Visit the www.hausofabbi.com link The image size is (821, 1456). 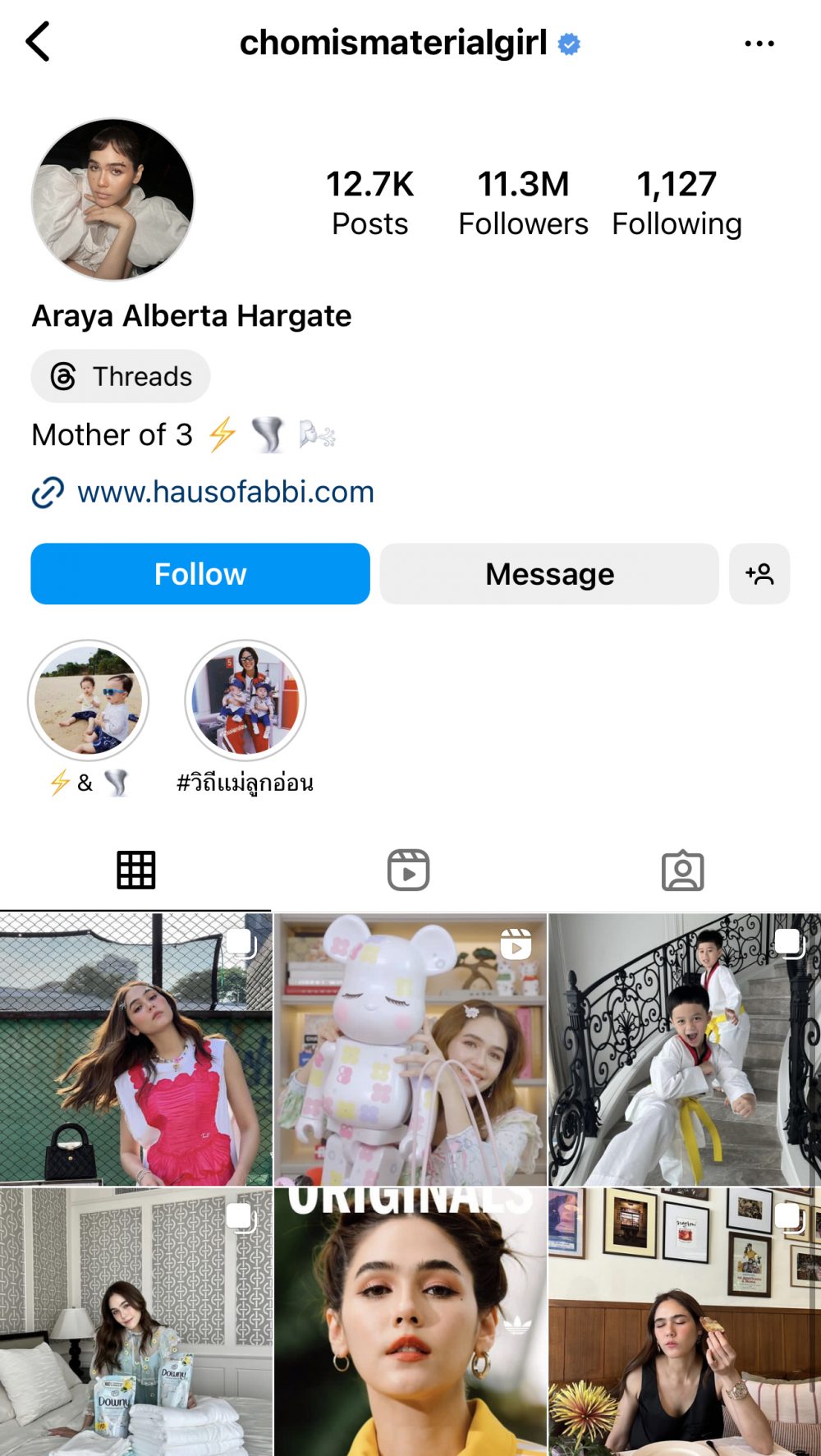click(225, 492)
